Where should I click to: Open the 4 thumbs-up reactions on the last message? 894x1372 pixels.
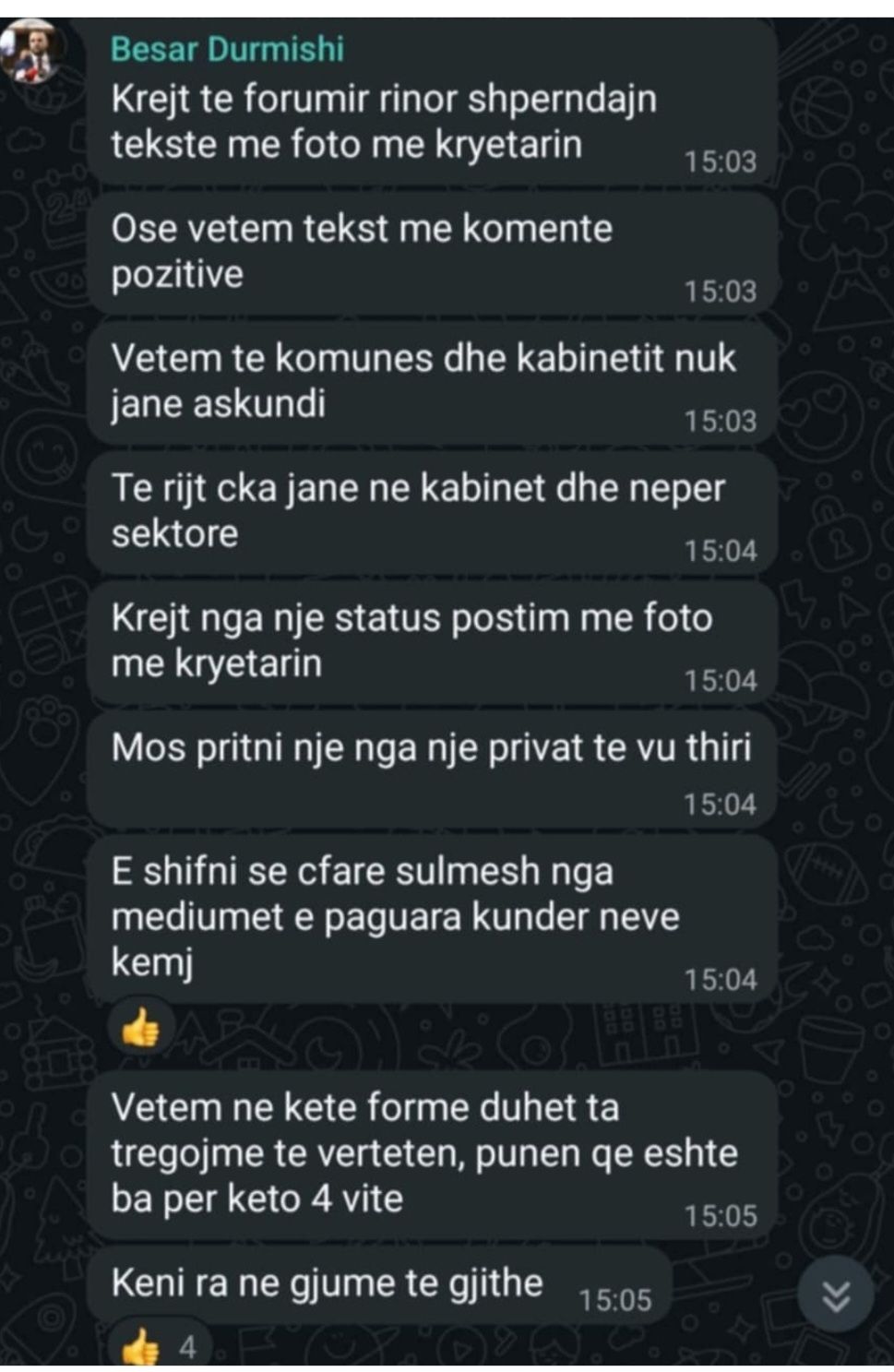[158, 1347]
